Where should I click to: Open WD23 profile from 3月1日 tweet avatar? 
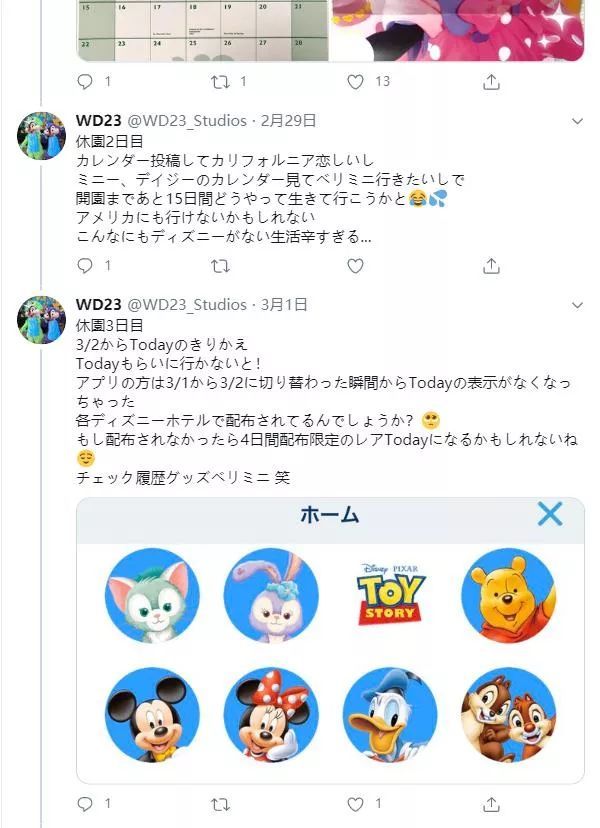pyautogui.click(x=42, y=320)
